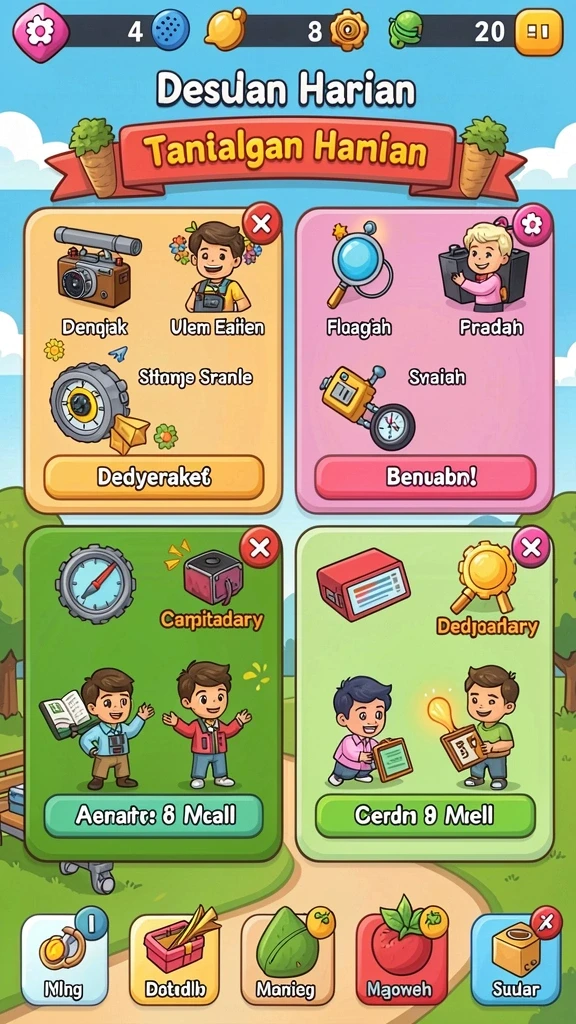Tap the Dedyeraket button
This screenshot has height=1024, width=576.
tap(154, 477)
